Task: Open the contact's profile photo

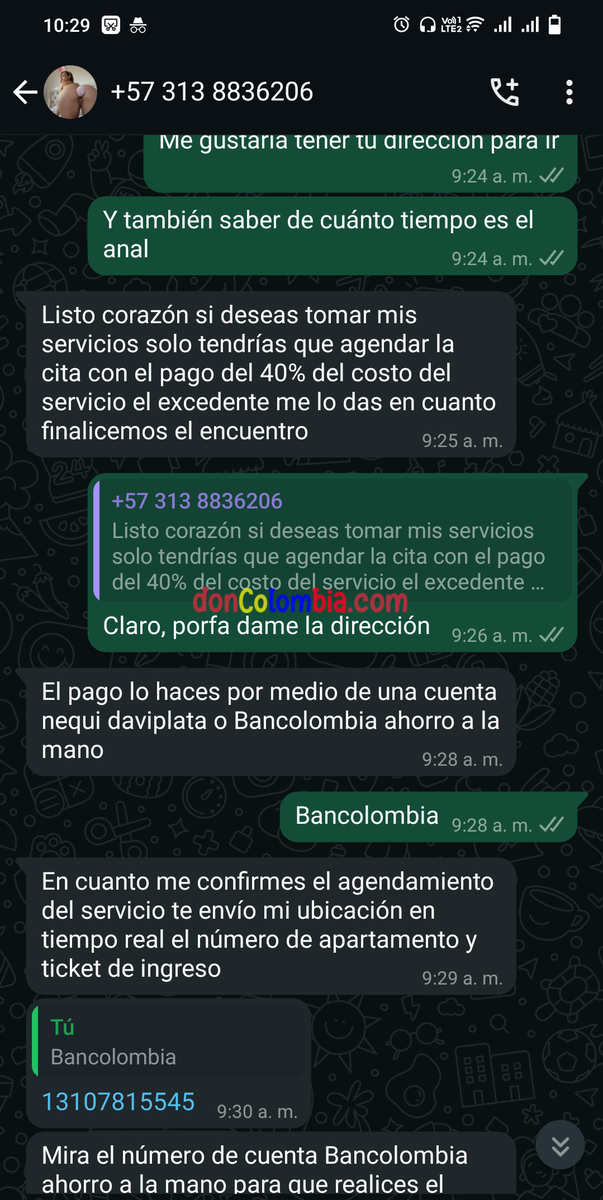Action: [70, 93]
